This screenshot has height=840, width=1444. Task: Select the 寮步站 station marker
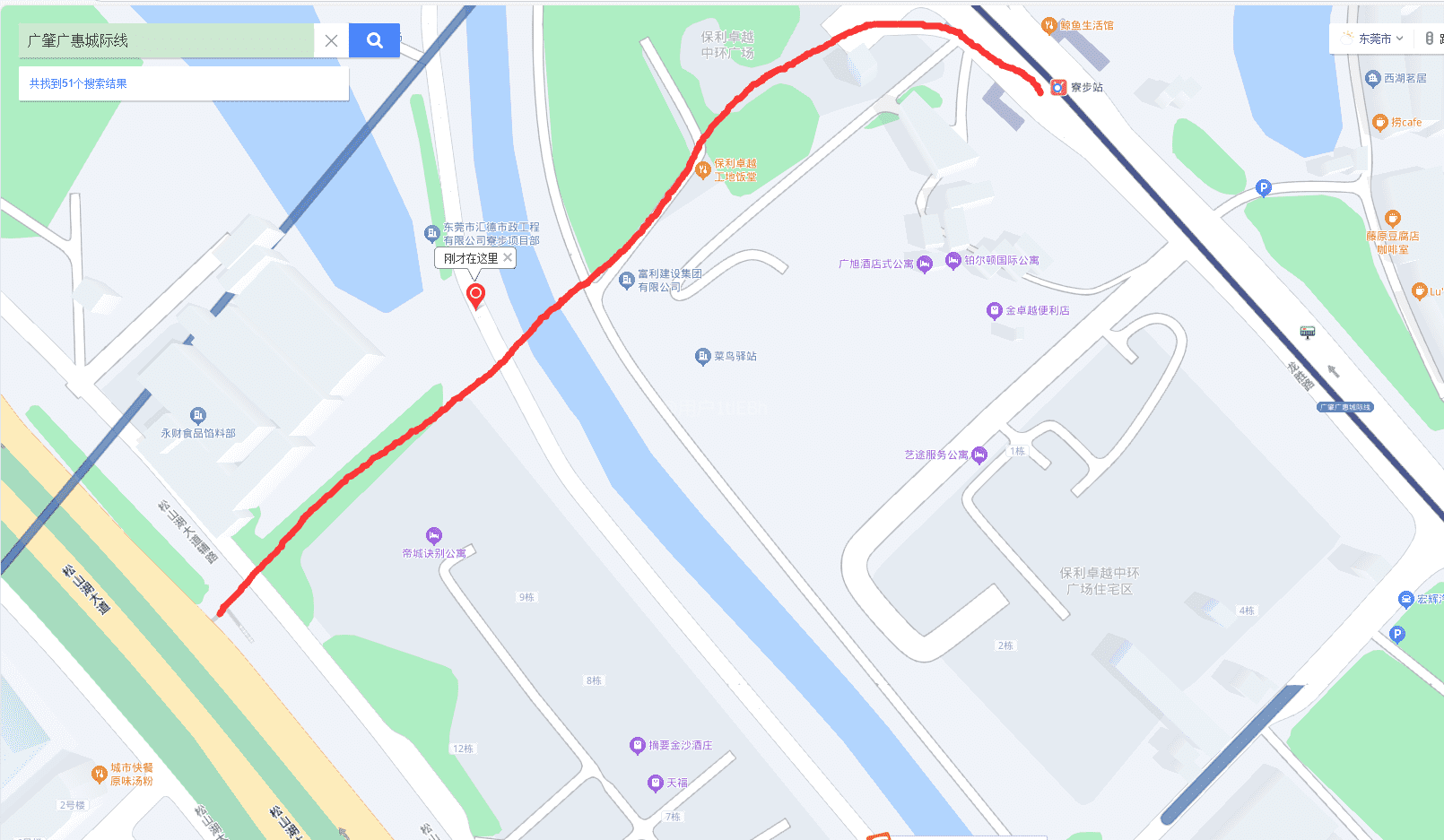click(1058, 87)
